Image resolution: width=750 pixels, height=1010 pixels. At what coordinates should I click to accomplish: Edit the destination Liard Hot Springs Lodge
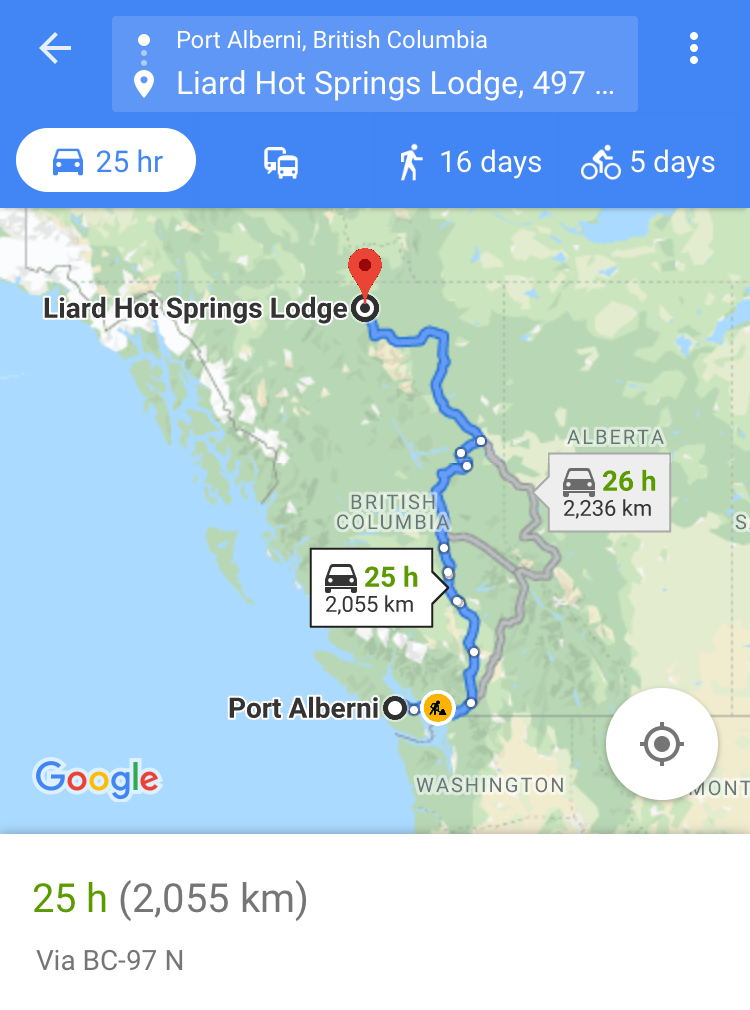point(395,83)
